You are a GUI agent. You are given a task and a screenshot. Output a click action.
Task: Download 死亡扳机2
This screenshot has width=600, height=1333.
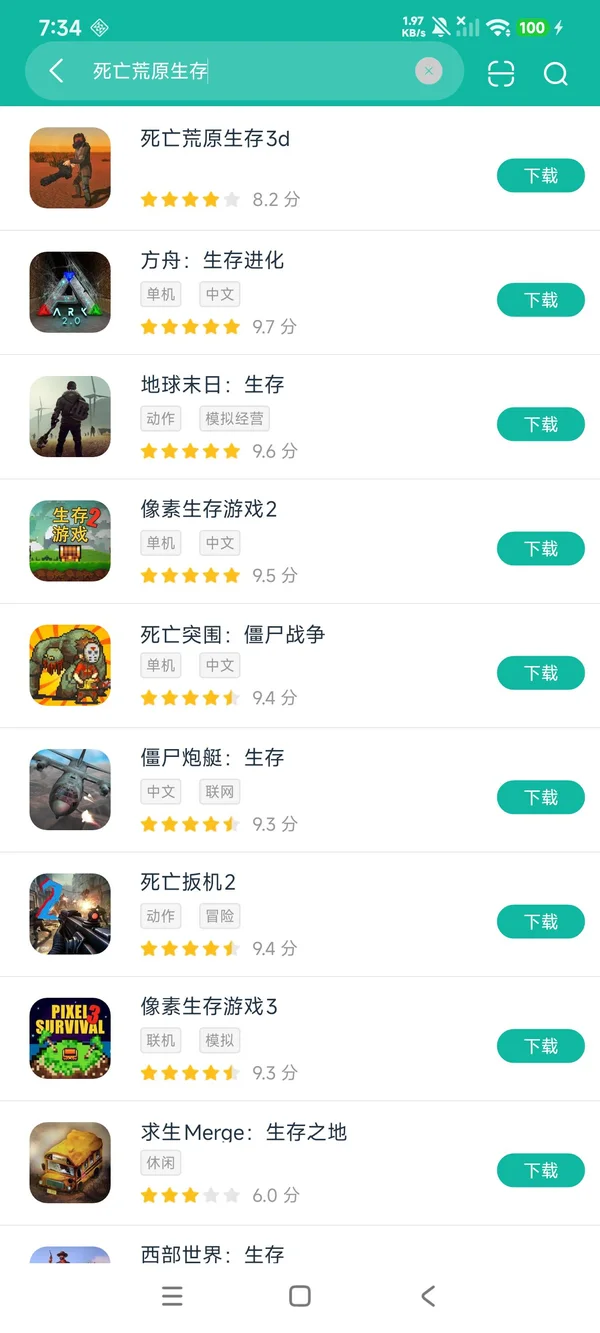coord(540,922)
